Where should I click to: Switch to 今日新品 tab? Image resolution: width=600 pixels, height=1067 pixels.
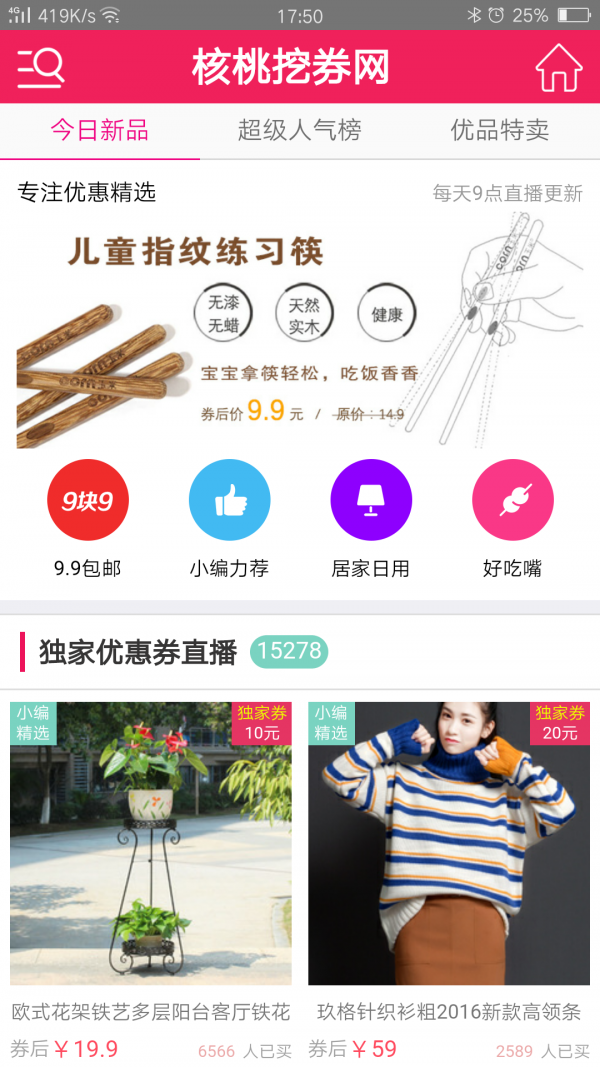99,130
